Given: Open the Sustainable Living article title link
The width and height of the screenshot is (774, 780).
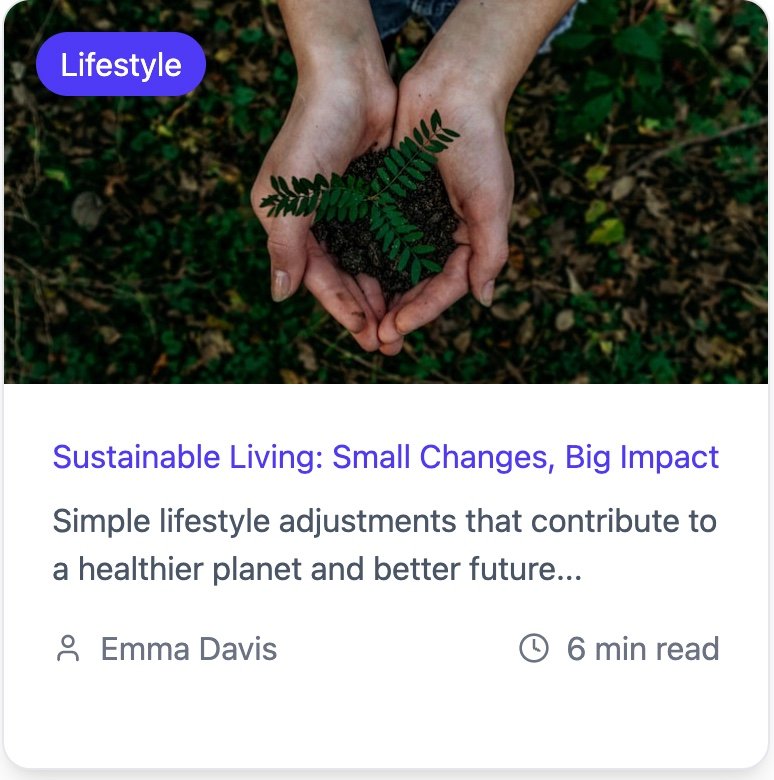Looking at the screenshot, I should pyautogui.click(x=385, y=457).
